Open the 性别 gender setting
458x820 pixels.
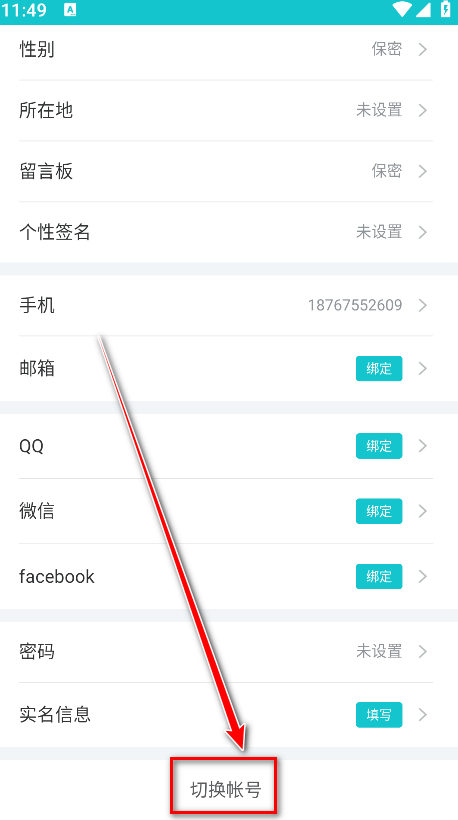pyautogui.click(x=229, y=50)
